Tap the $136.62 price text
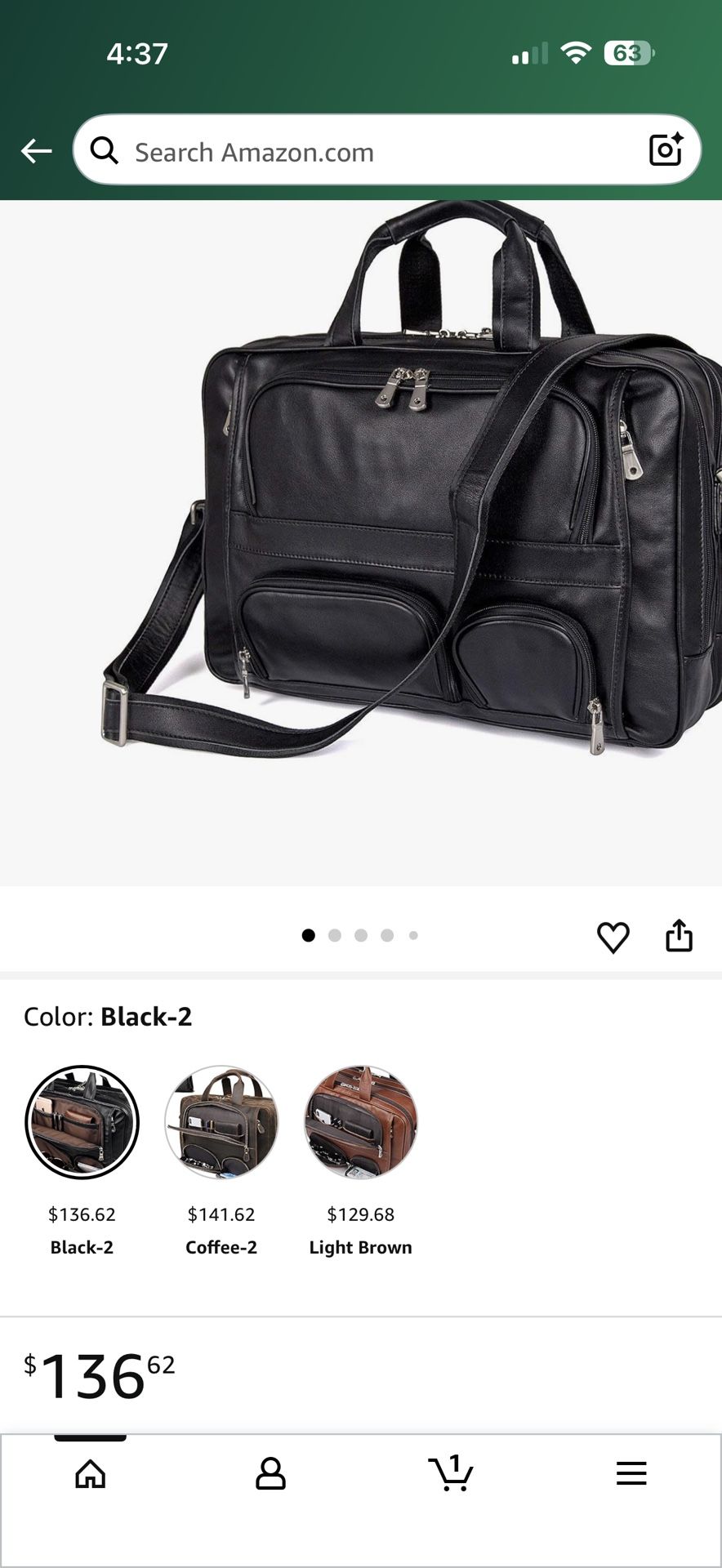This screenshot has width=722, height=1568. point(82,1214)
